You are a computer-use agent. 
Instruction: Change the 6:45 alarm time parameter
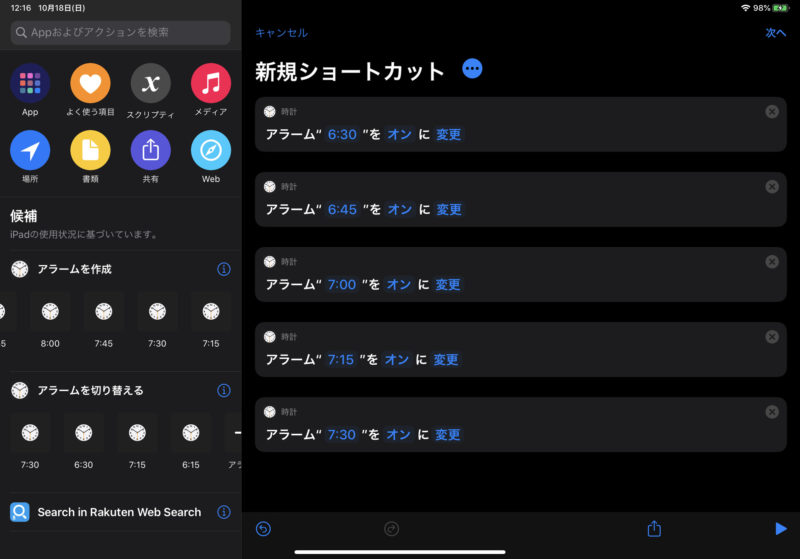[342, 209]
